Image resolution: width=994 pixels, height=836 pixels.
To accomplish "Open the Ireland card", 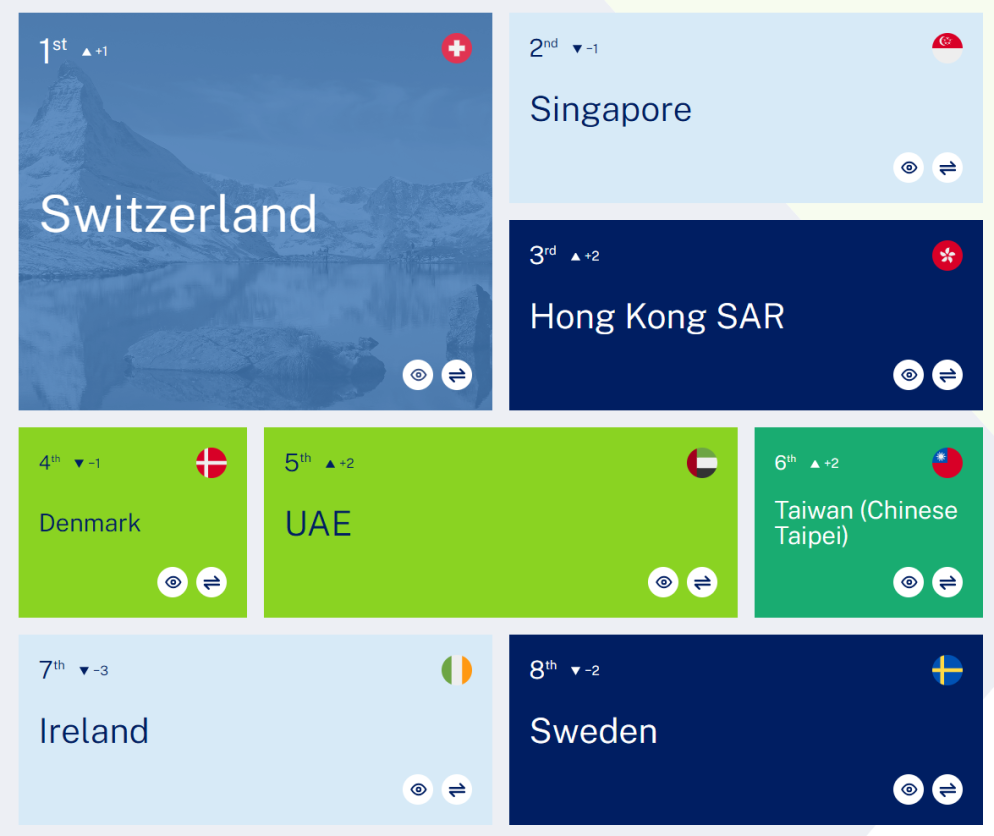I will tap(94, 731).
